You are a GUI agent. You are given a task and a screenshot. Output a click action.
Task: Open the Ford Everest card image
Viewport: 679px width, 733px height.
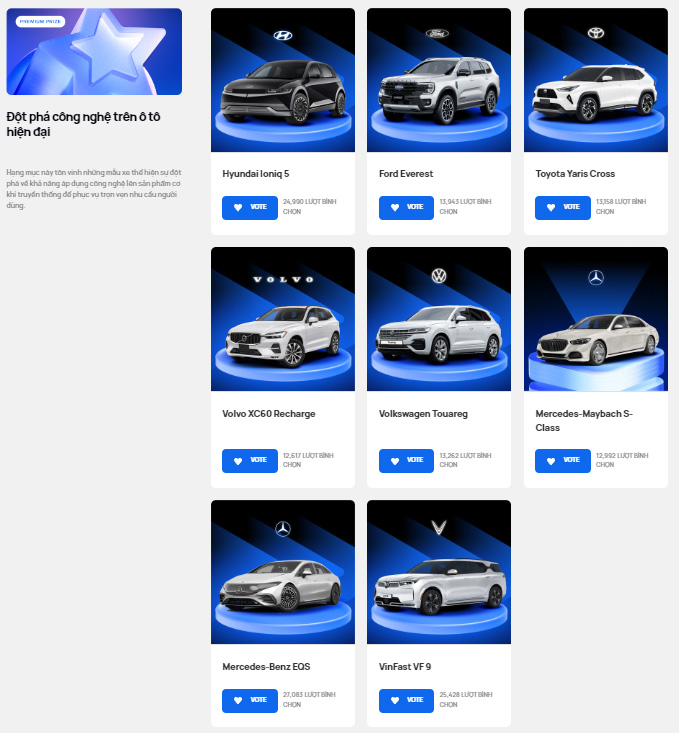point(439,80)
